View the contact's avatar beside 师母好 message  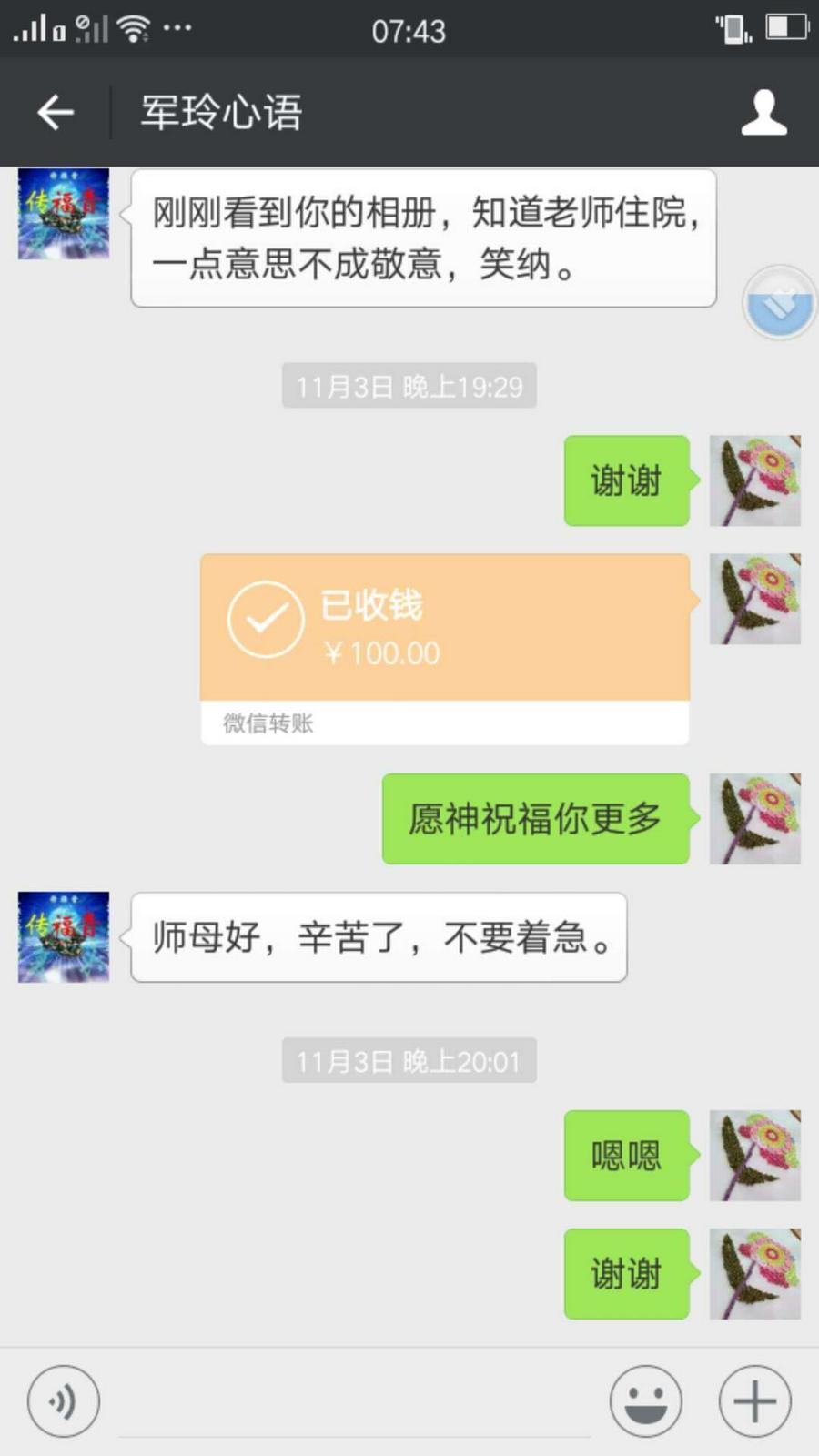(64, 937)
